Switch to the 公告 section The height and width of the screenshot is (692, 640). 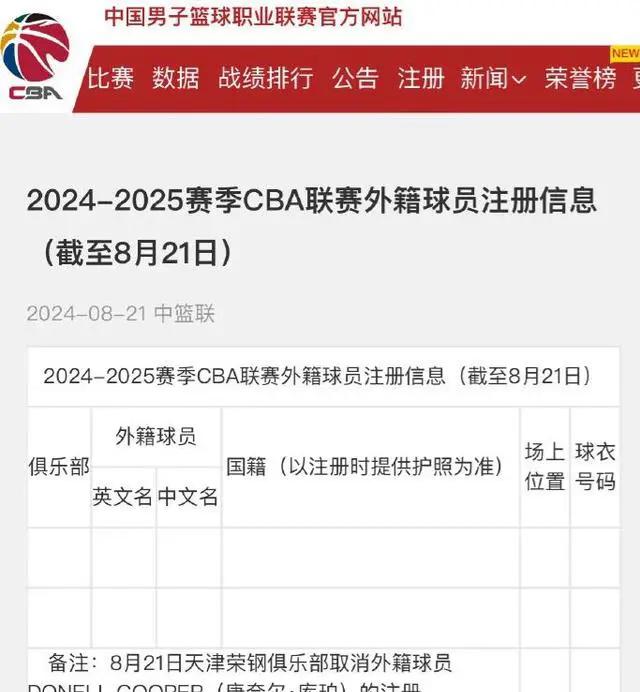pyautogui.click(x=355, y=78)
